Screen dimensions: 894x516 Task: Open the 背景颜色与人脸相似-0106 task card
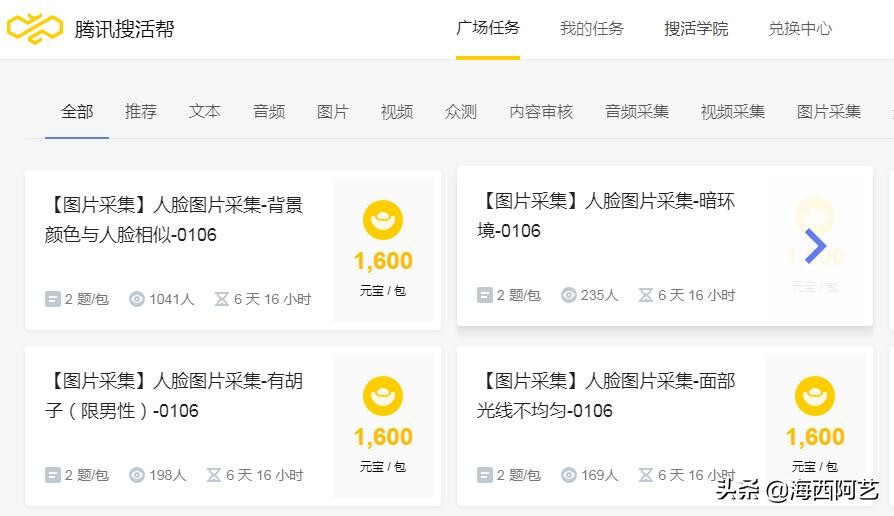[175, 220]
